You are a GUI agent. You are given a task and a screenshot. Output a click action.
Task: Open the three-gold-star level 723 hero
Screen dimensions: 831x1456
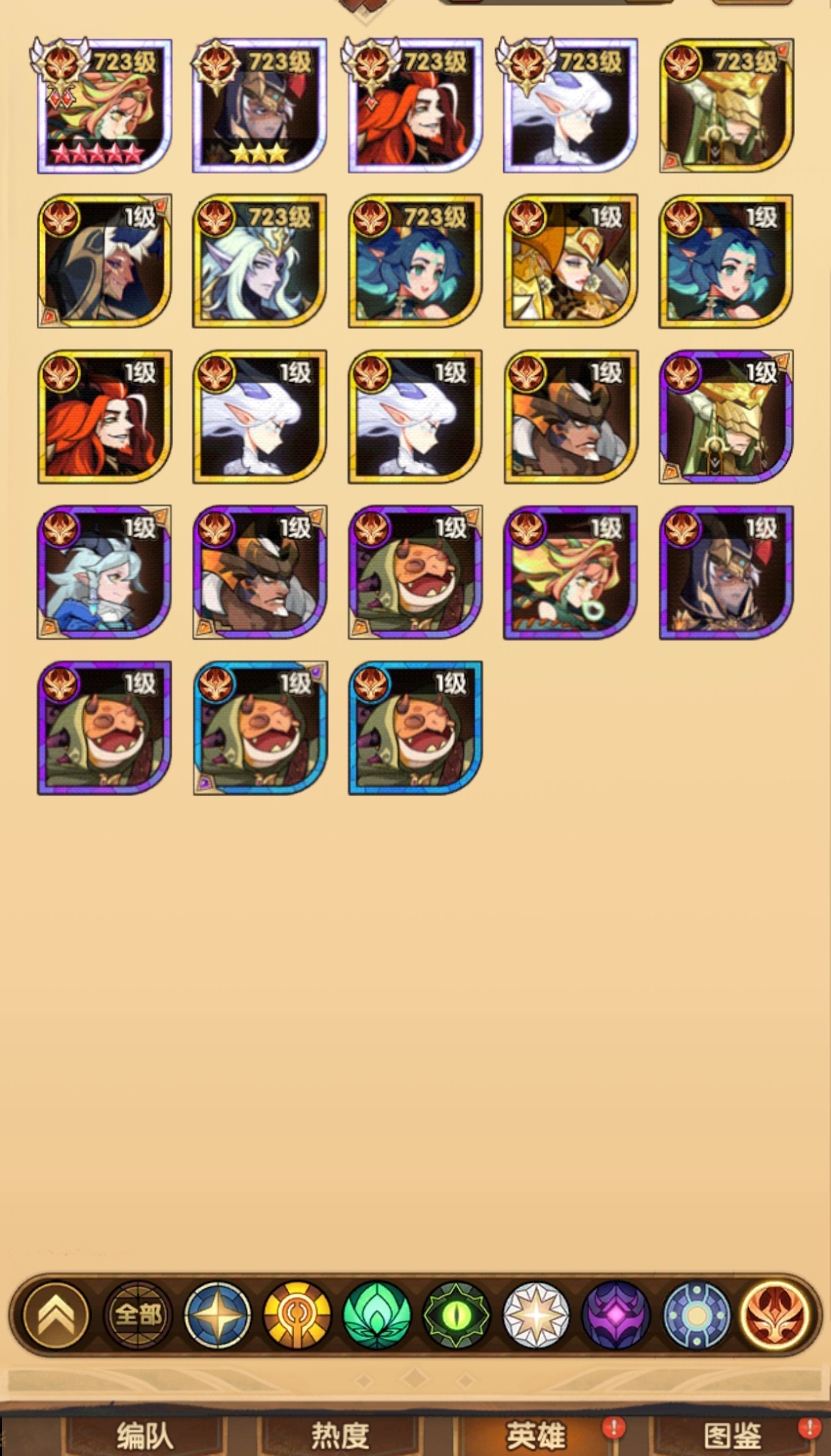pos(259,106)
